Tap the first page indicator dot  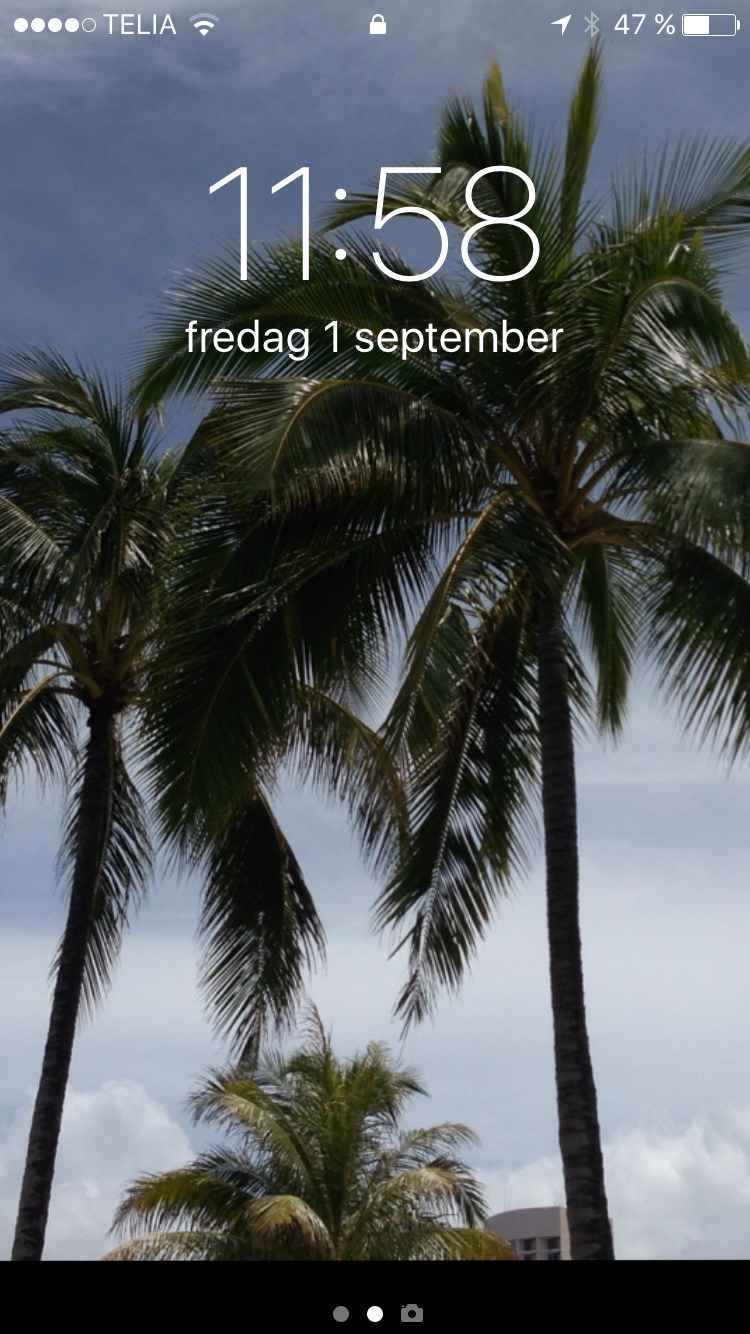tap(341, 1314)
